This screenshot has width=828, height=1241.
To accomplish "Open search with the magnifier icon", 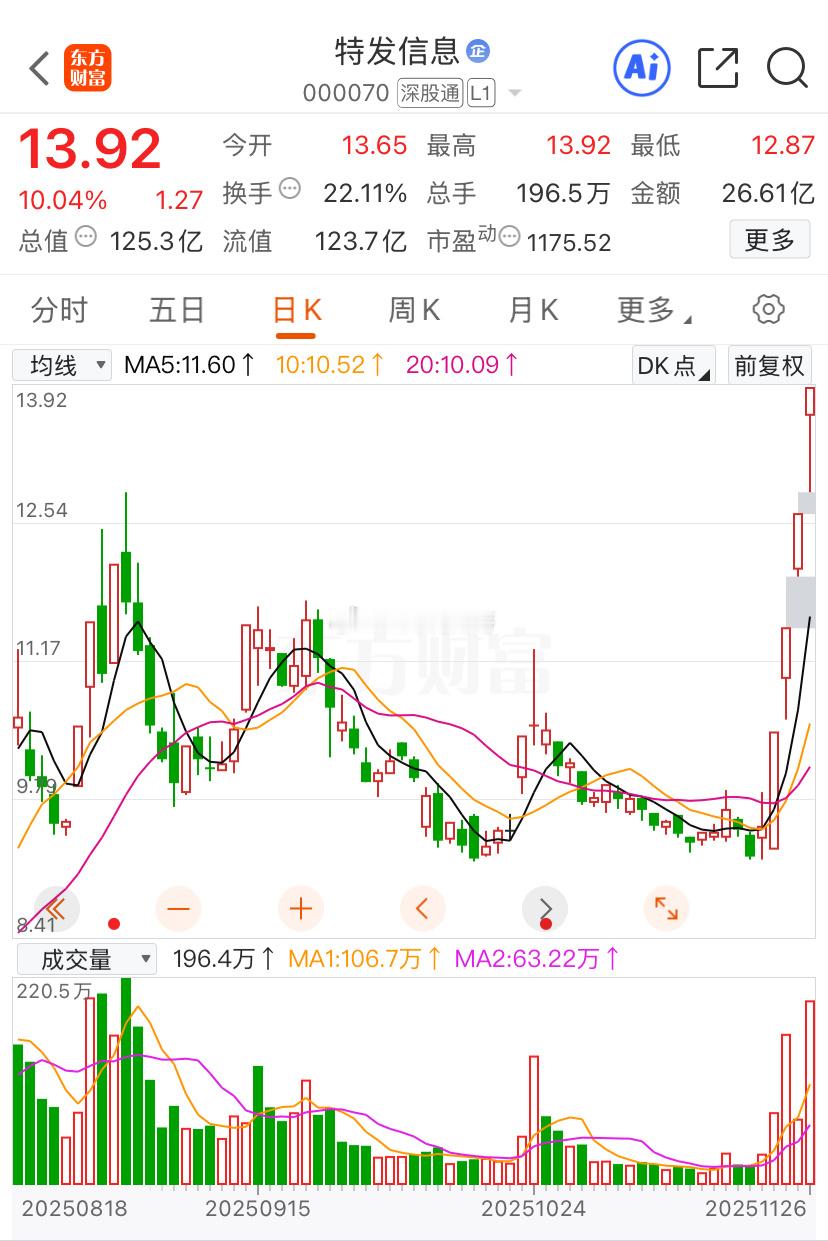I will coord(788,68).
